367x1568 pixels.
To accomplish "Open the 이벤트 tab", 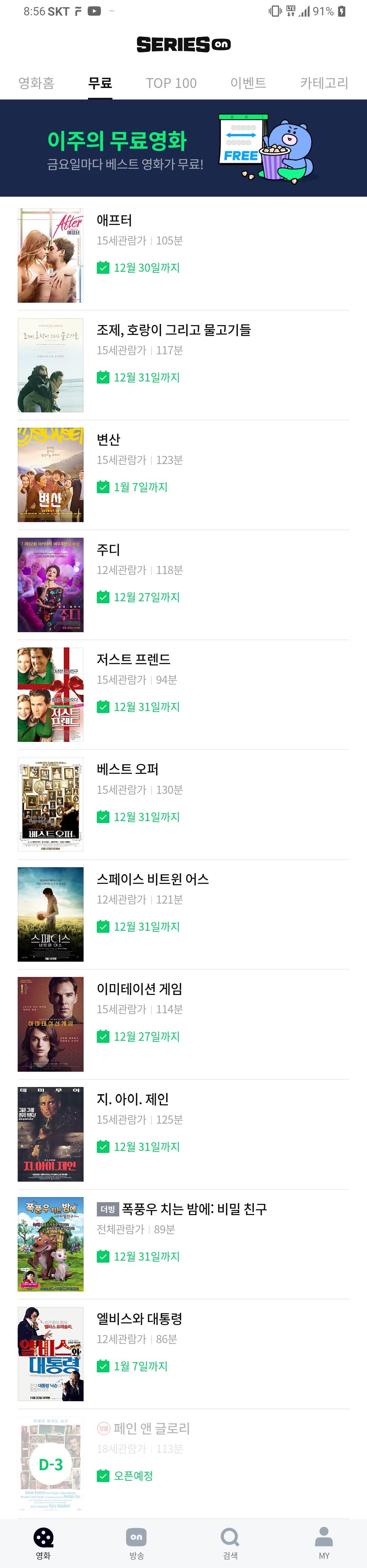I will [x=248, y=83].
